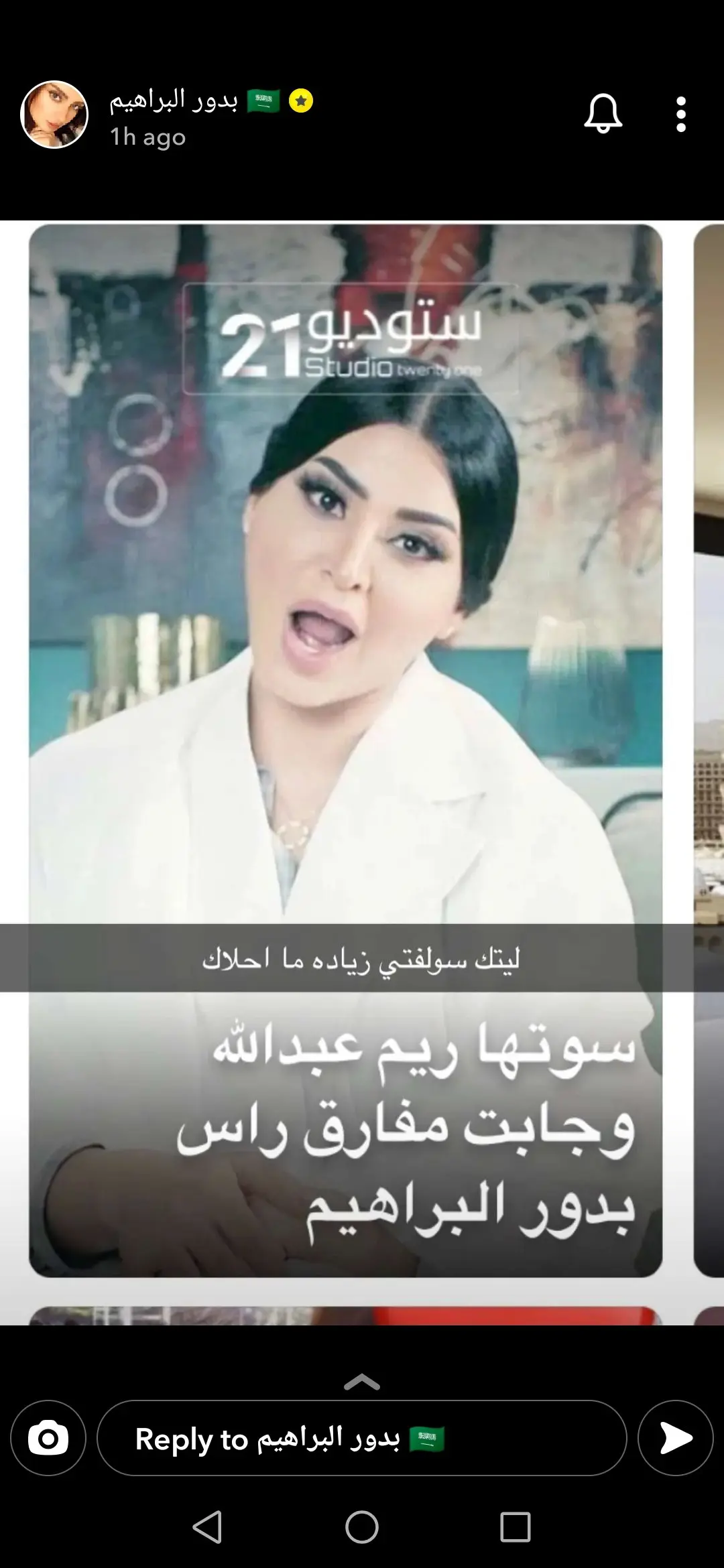Screen dimensions: 724x1568
Task: Open the camera to reply with a snap
Action: pyautogui.click(x=48, y=1438)
